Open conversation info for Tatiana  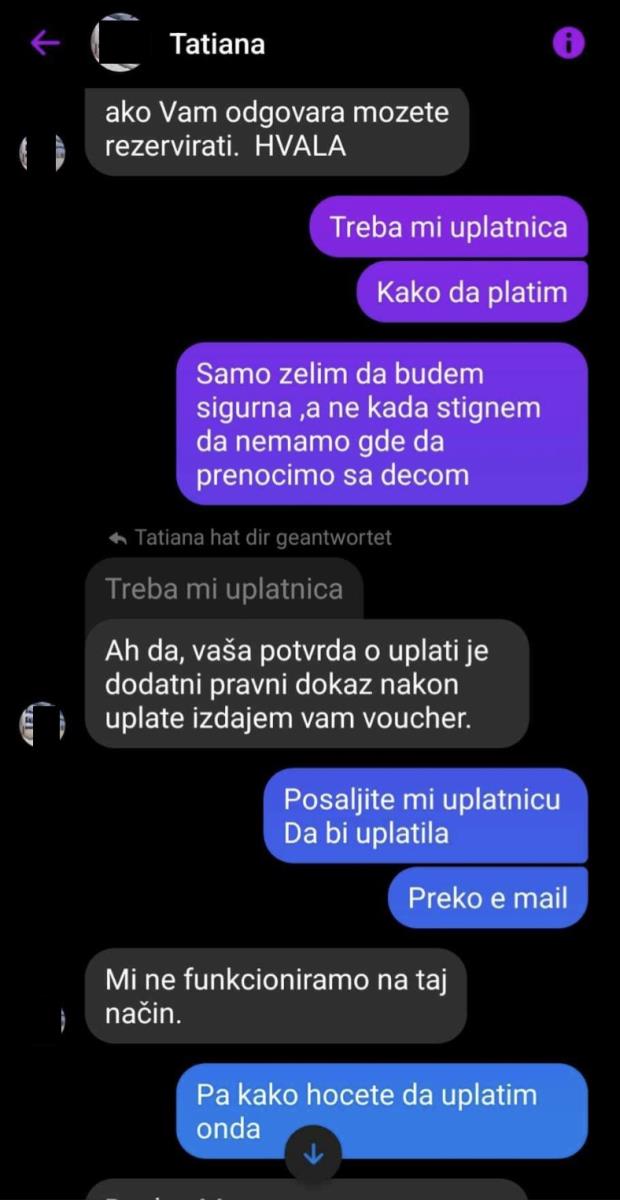[x=568, y=43]
